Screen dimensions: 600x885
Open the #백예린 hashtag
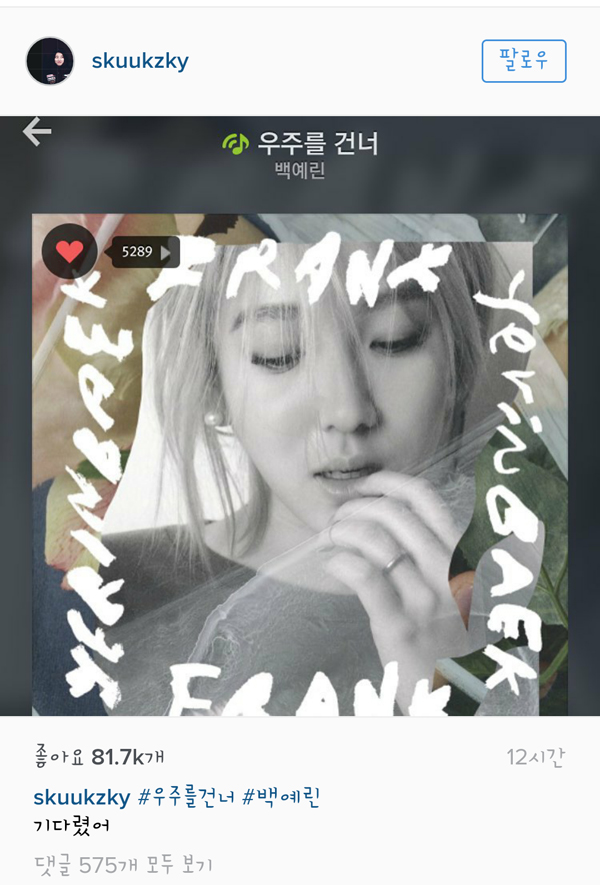click(x=281, y=797)
